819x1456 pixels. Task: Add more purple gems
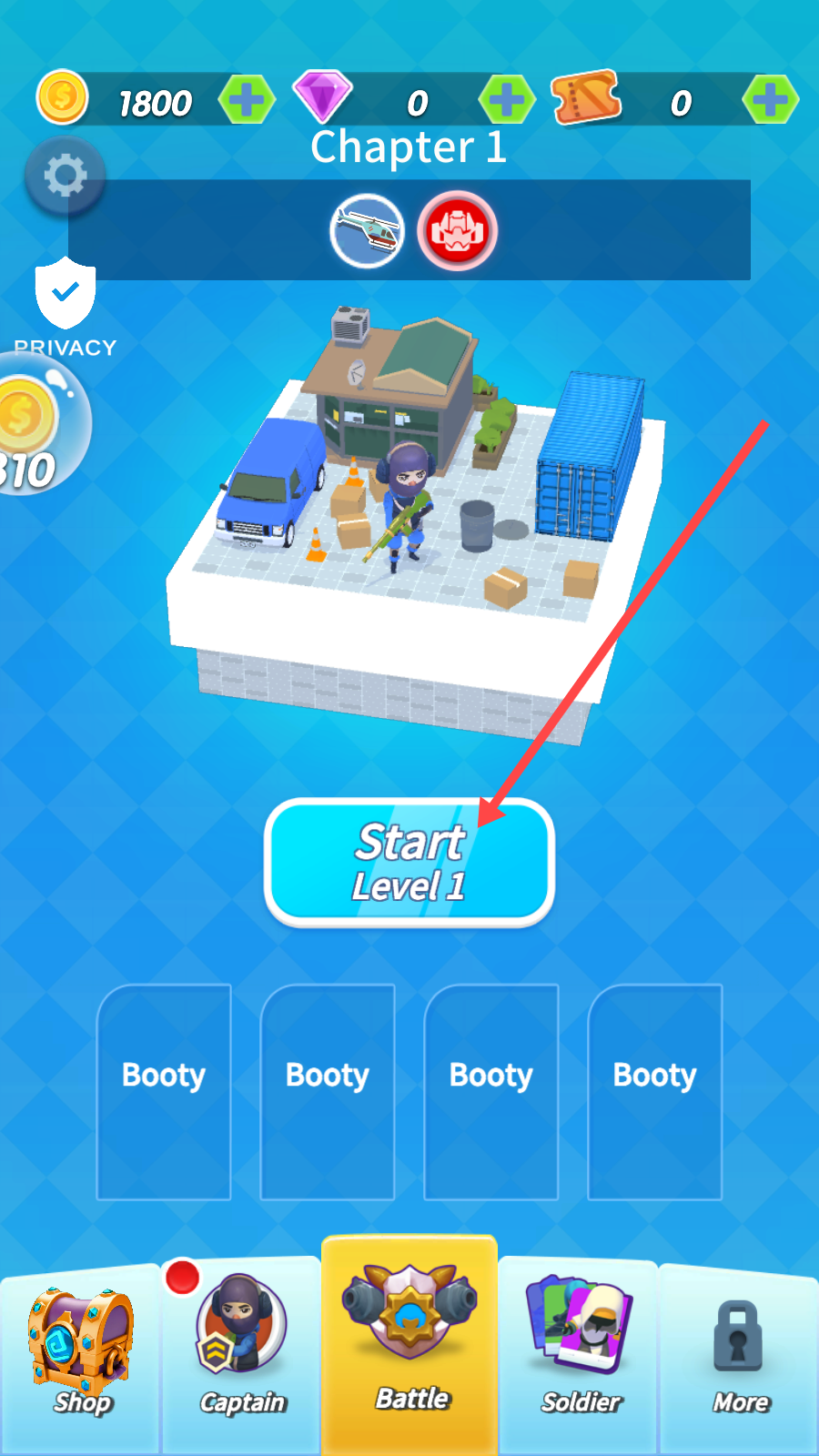tap(507, 100)
